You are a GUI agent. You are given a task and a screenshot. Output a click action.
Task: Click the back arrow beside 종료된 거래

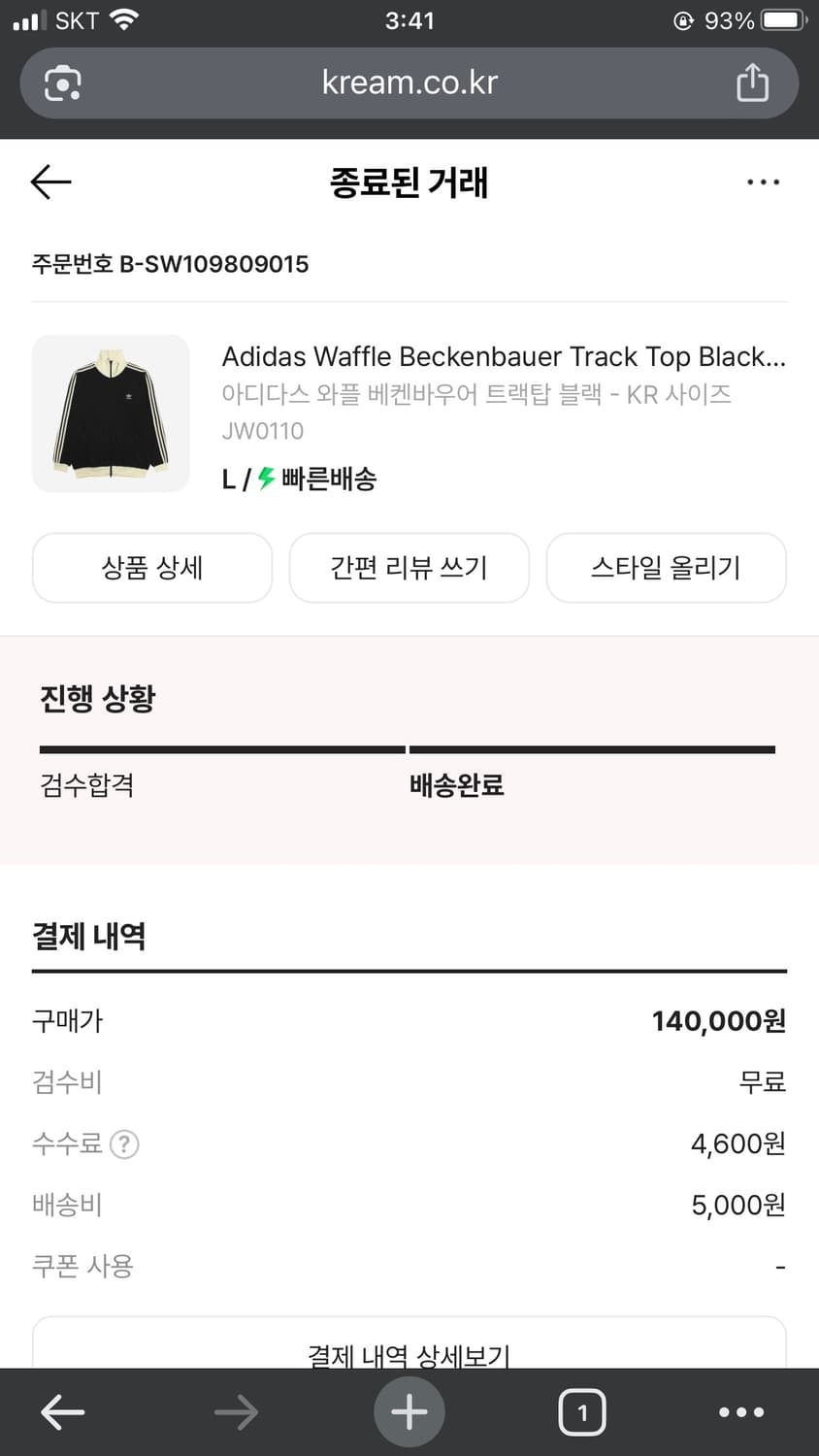50,182
